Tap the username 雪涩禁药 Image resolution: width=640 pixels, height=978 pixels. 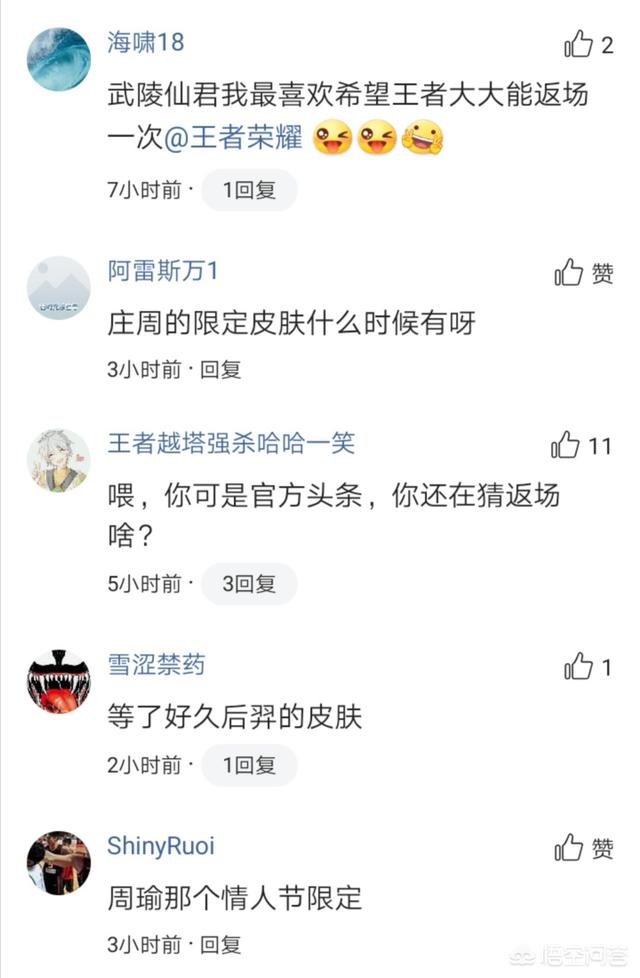pos(156,665)
